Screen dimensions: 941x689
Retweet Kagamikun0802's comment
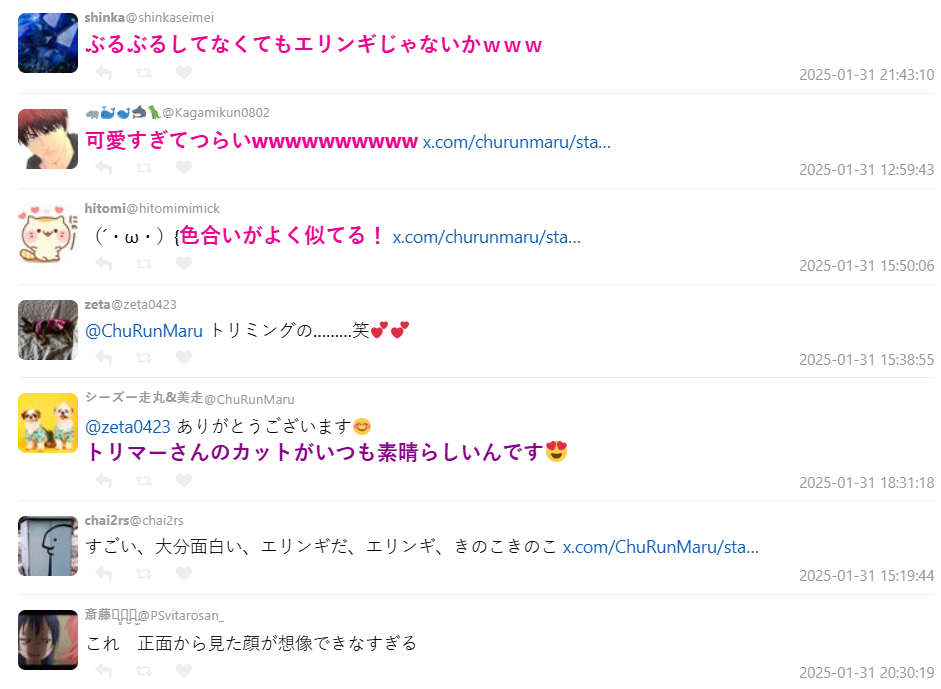[x=143, y=169]
